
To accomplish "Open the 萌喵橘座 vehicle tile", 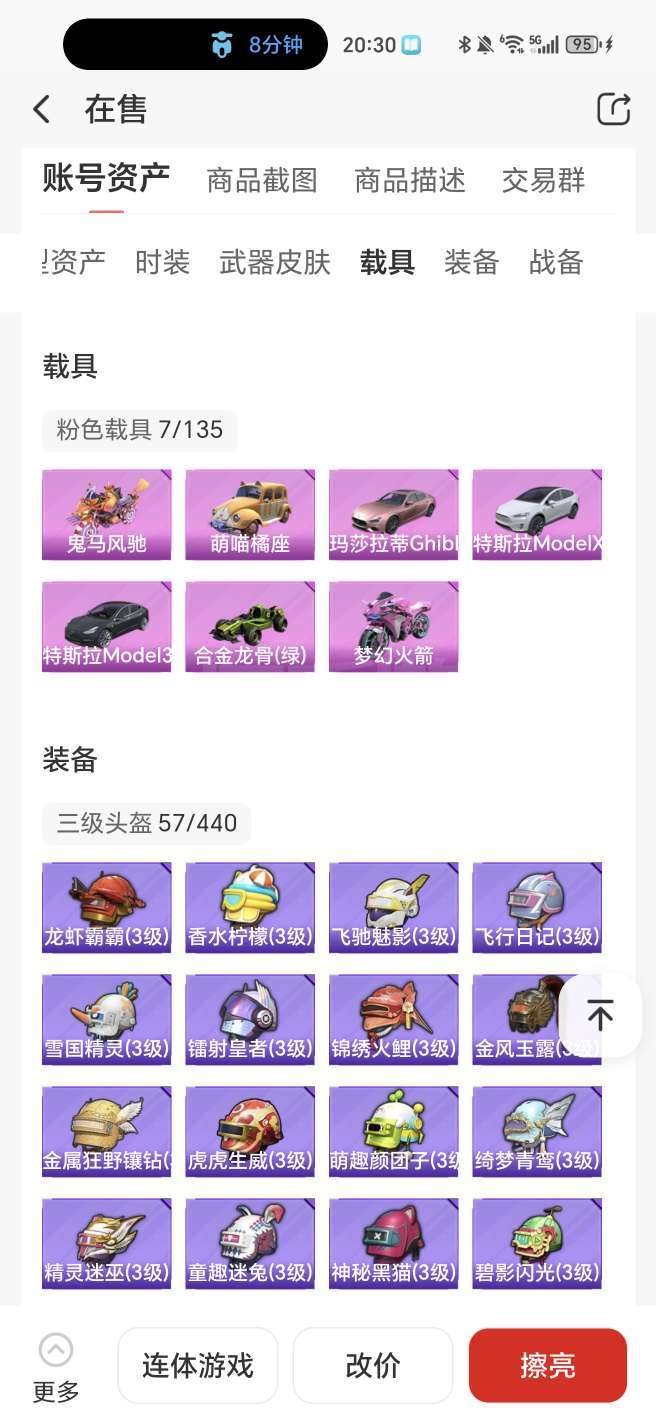I will (250, 515).
